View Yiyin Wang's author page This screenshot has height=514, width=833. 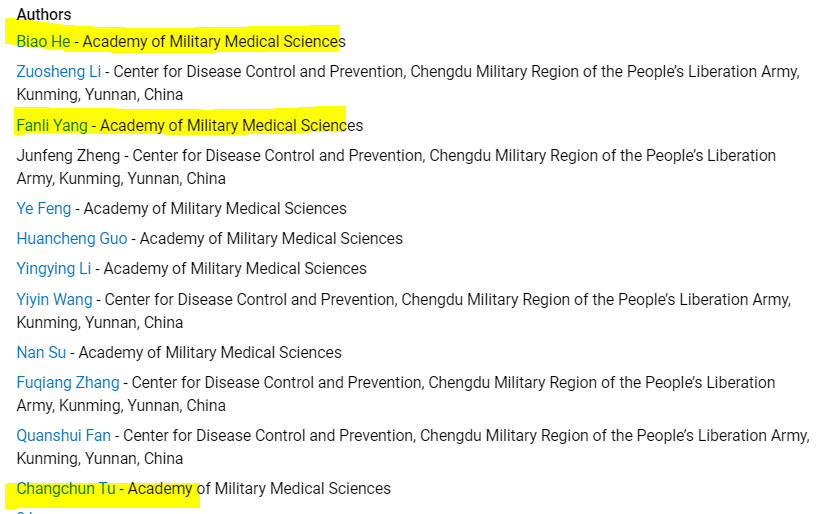tap(54, 299)
